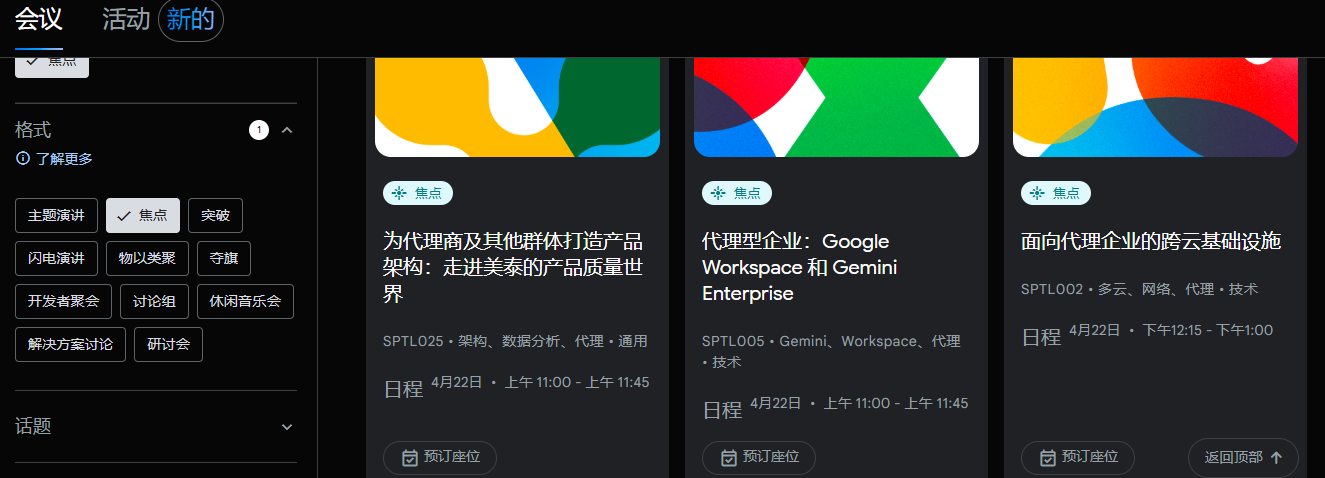
Task: Switch to the 活动 tab
Action: tap(126, 20)
